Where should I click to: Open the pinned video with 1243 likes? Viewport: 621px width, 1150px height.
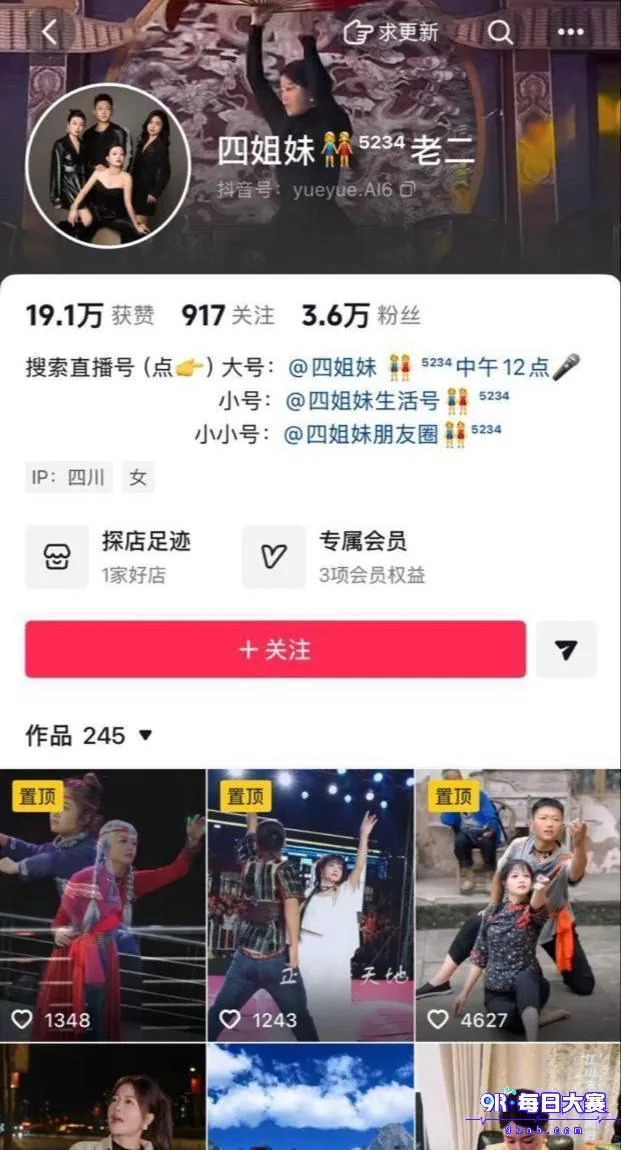[311, 905]
